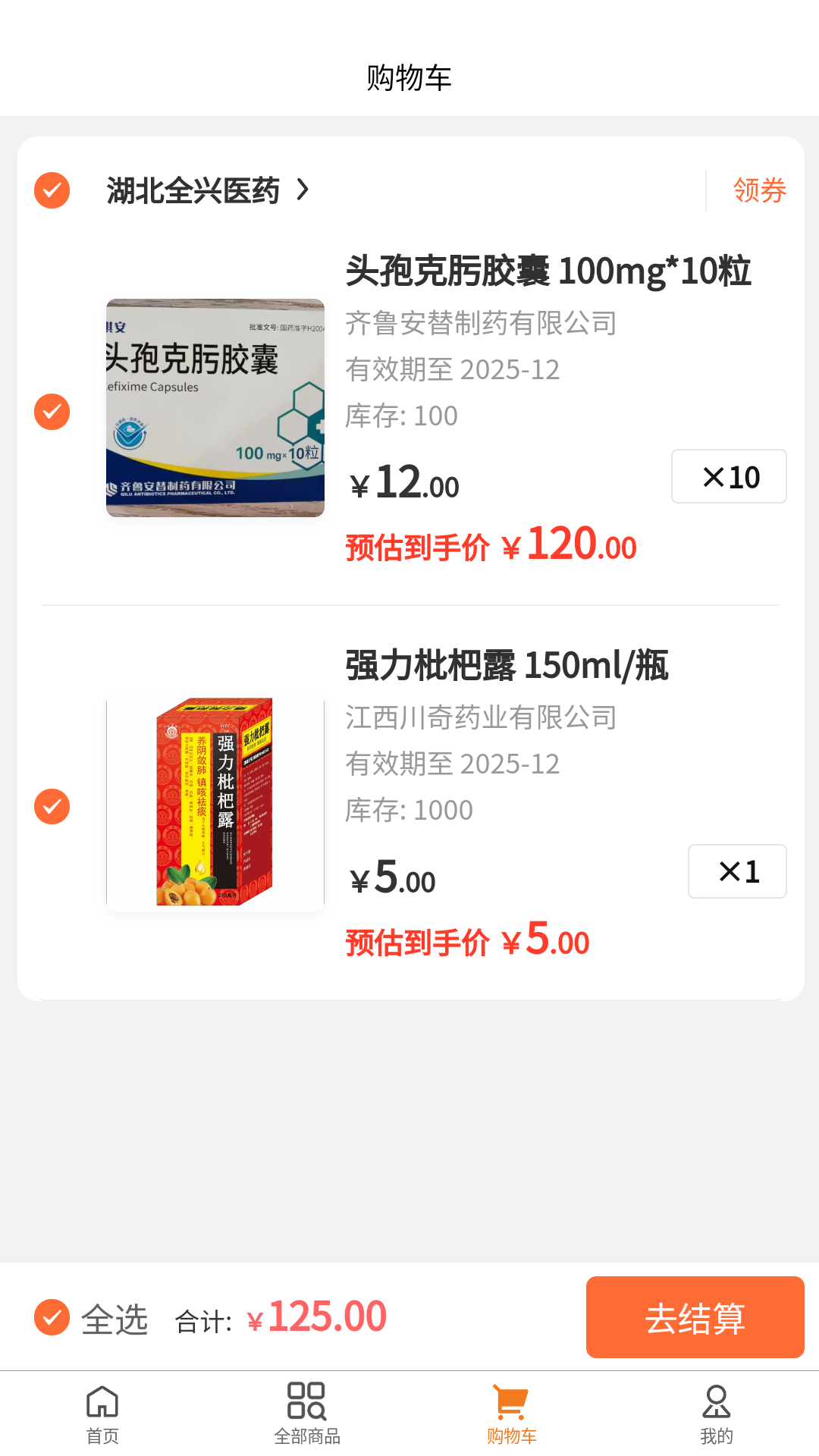View the 头孢克肟胶囊 product image
819x1456 pixels.
pos(215,409)
